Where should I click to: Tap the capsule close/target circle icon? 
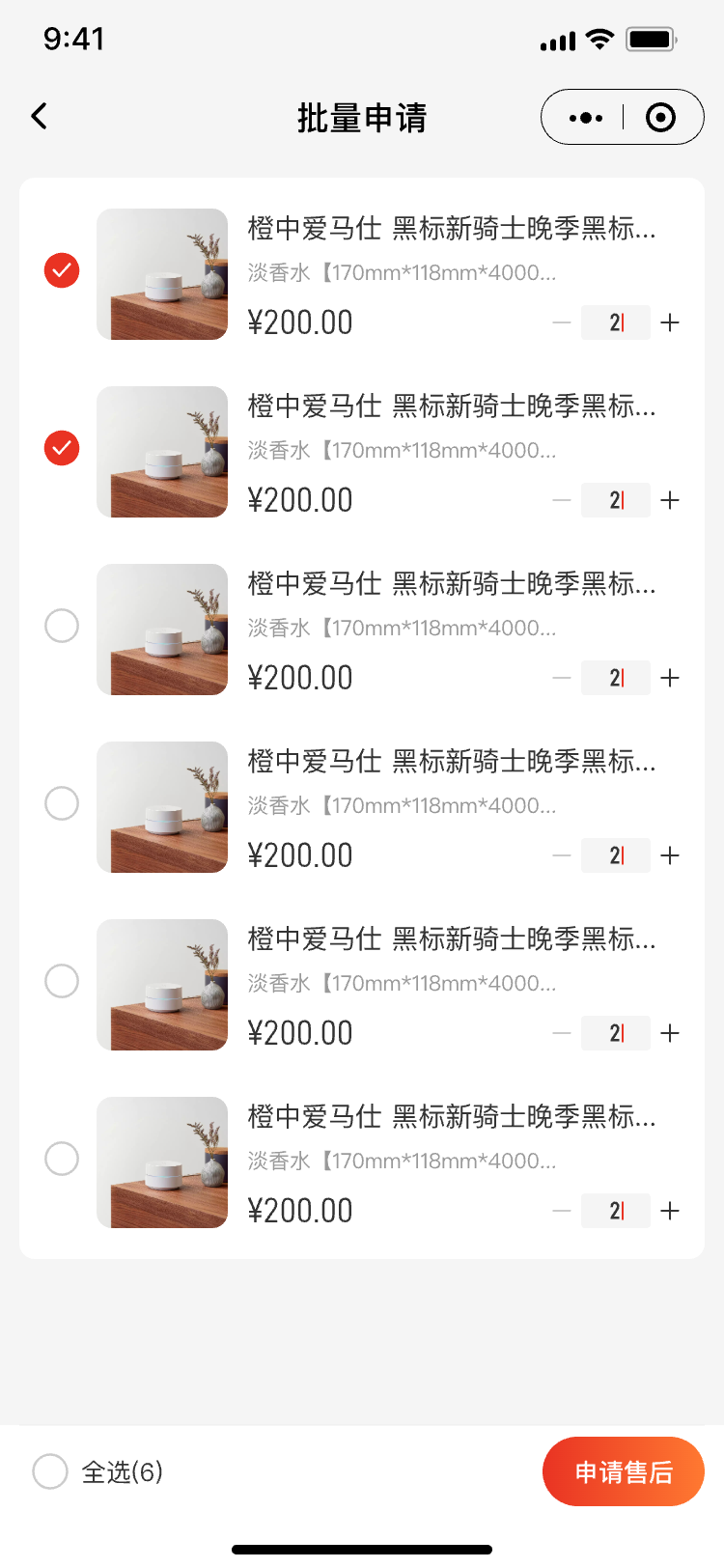point(661,116)
